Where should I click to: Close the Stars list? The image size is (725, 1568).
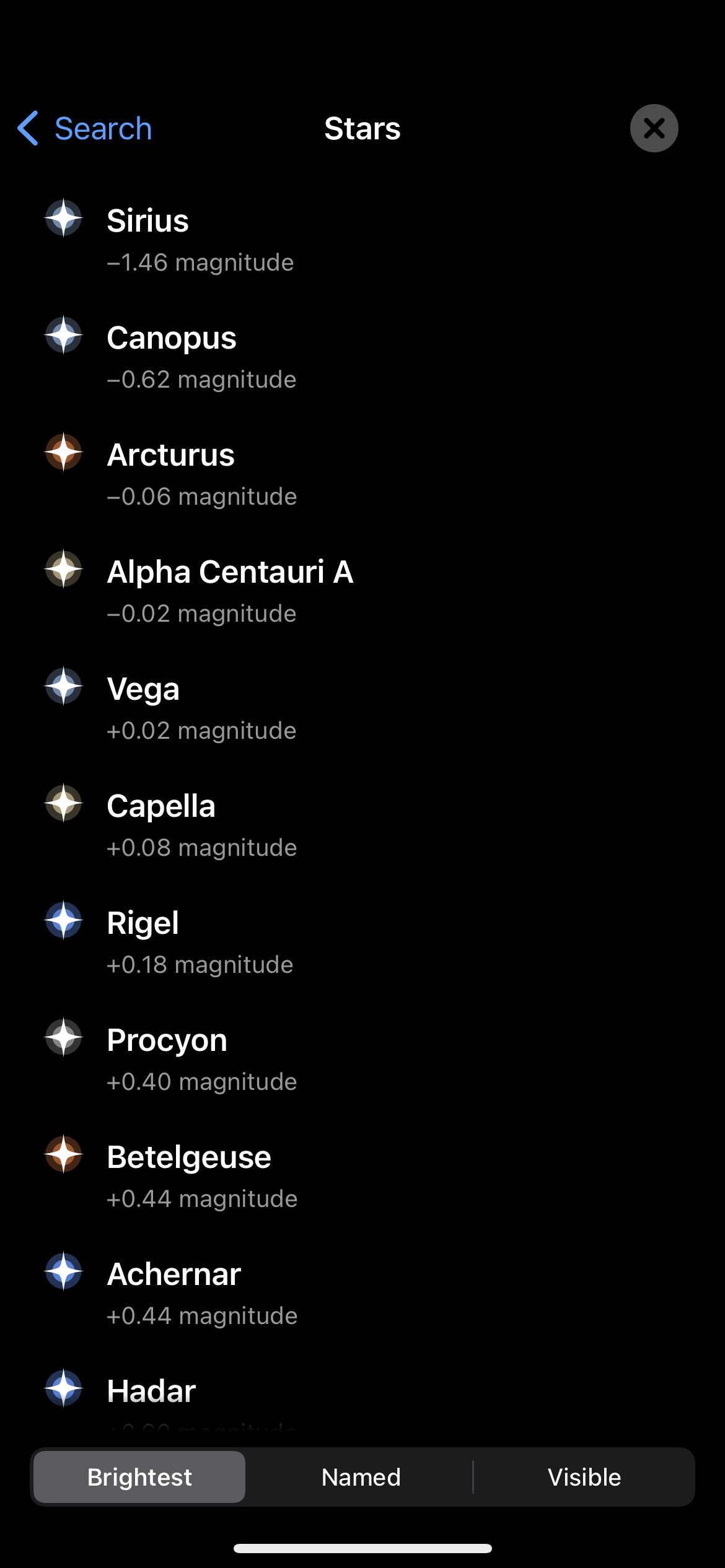[654, 128]
